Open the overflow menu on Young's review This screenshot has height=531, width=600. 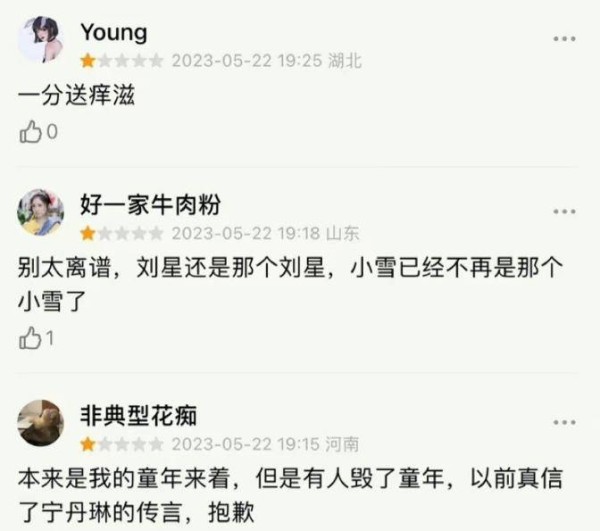pos(564,38)
